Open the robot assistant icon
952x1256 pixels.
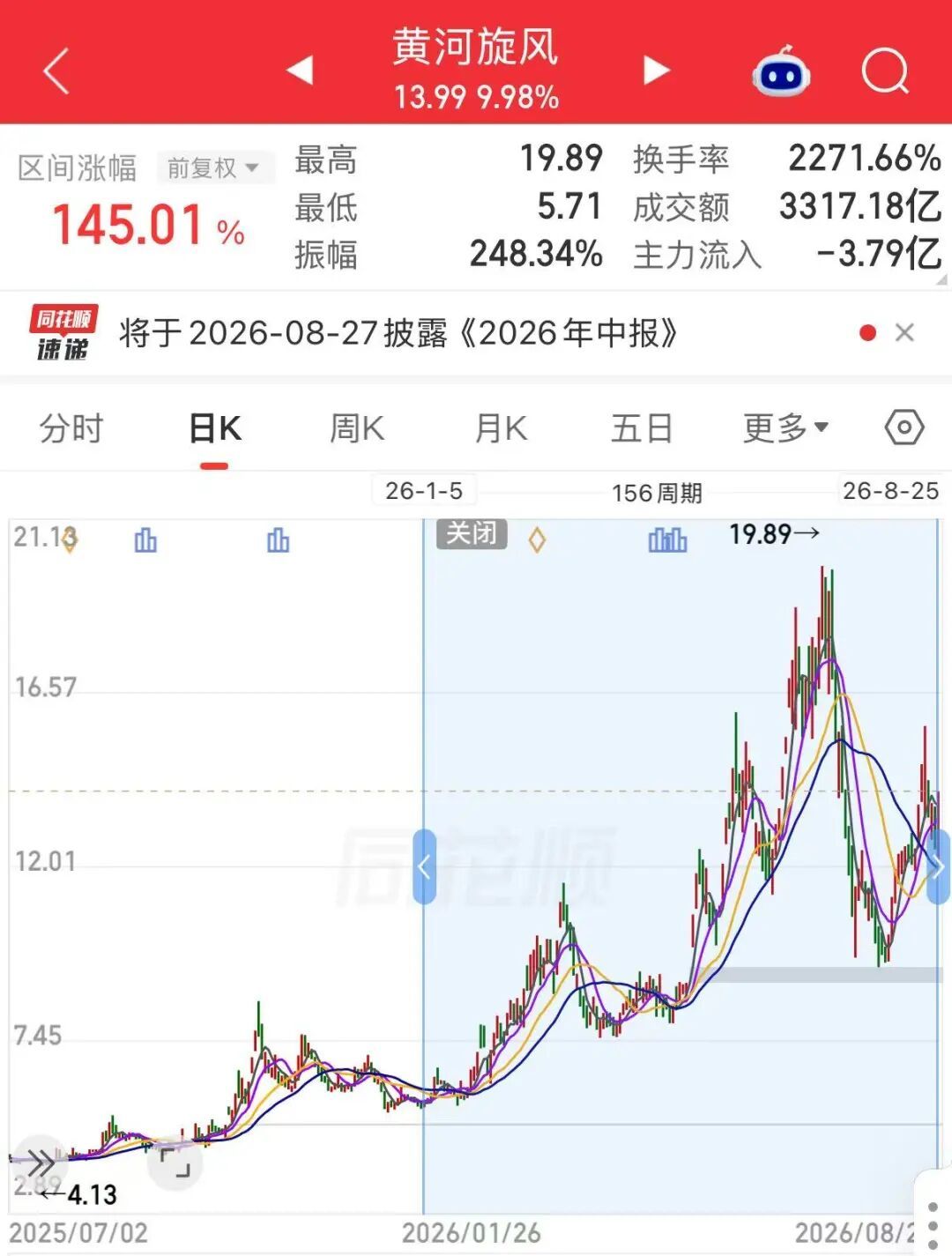781,71
